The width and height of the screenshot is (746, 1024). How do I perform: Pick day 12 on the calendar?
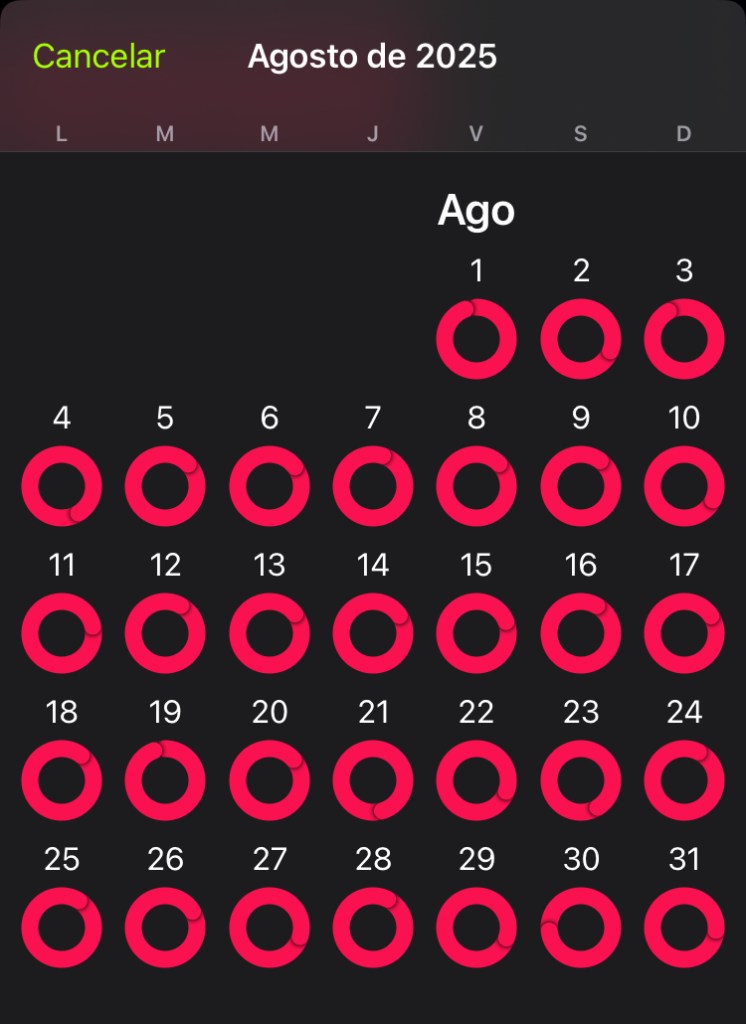[165, 633]
